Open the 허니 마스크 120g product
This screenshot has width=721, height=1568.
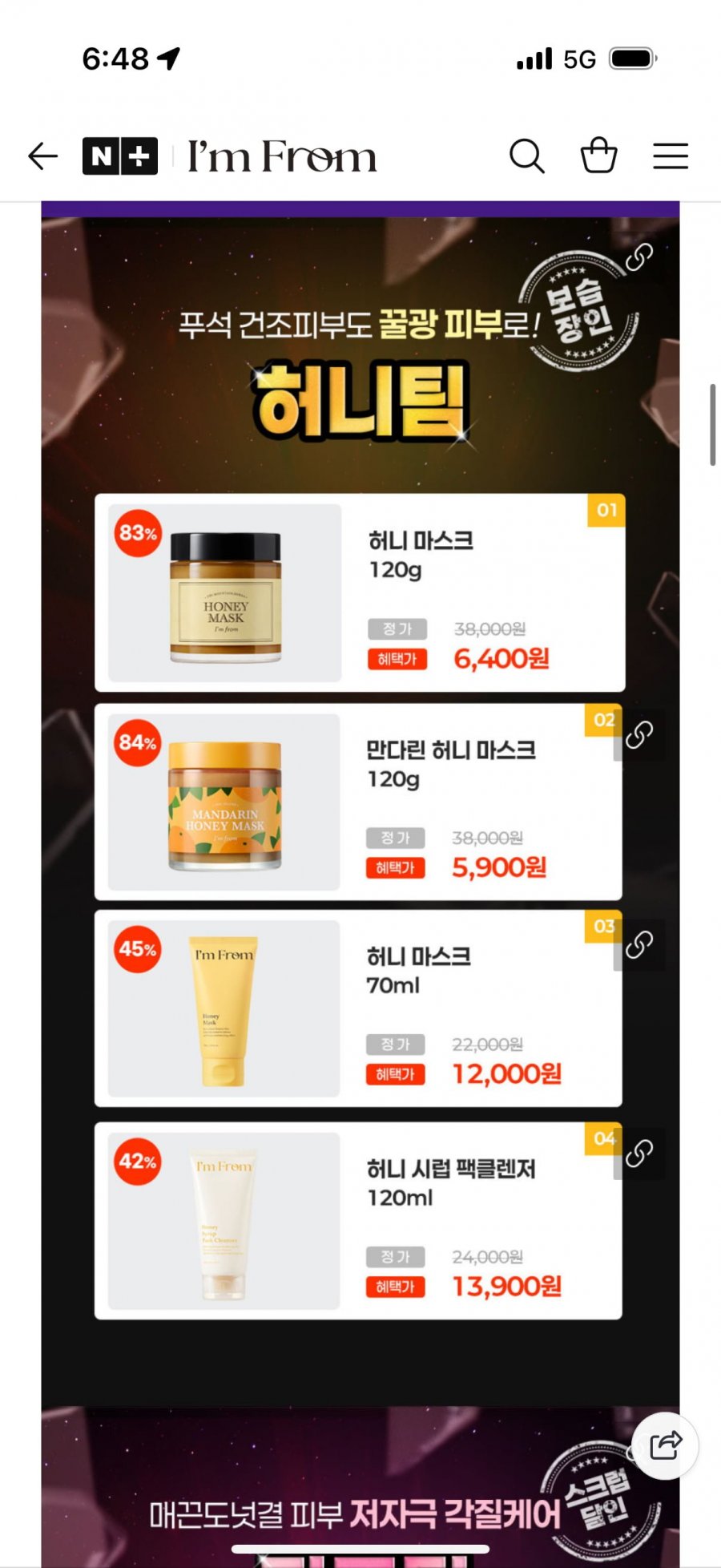(x=359, y=593)
